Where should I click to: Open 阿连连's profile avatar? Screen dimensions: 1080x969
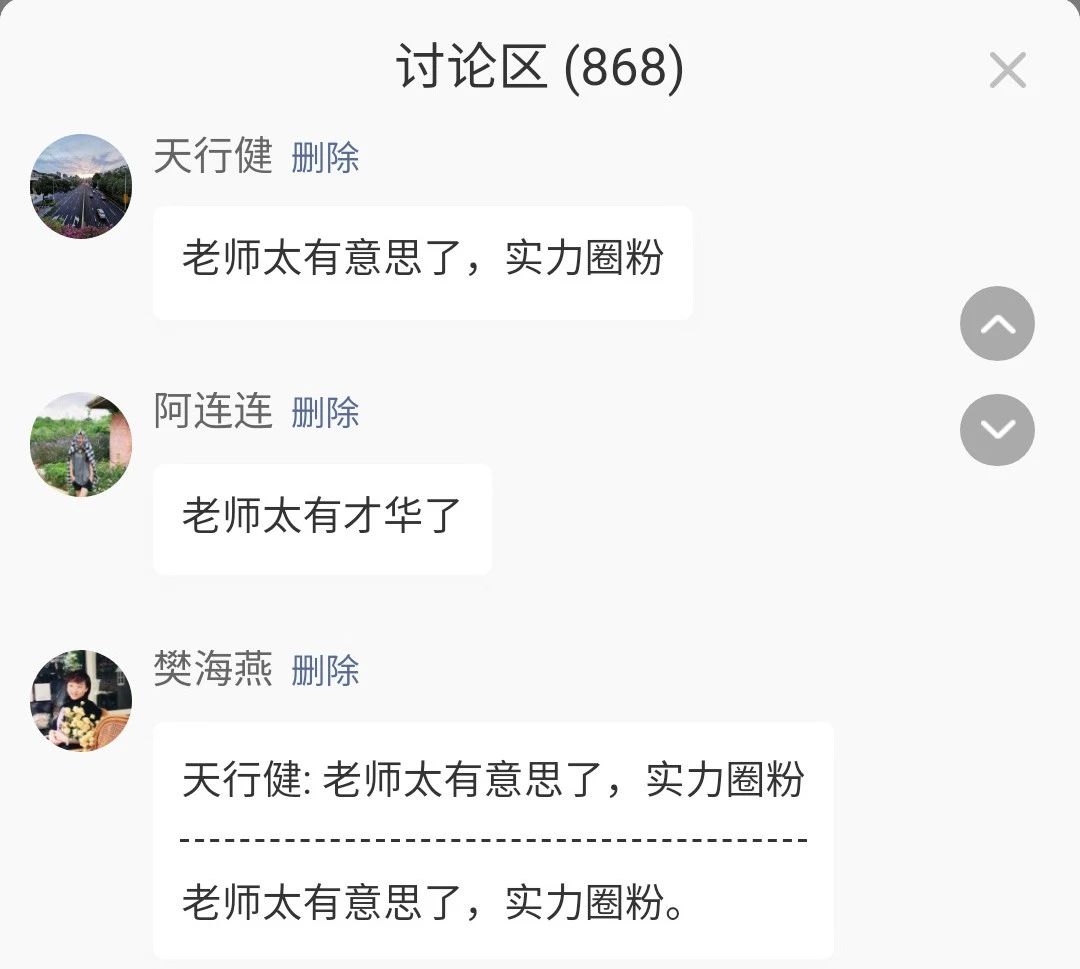(81, 444)
